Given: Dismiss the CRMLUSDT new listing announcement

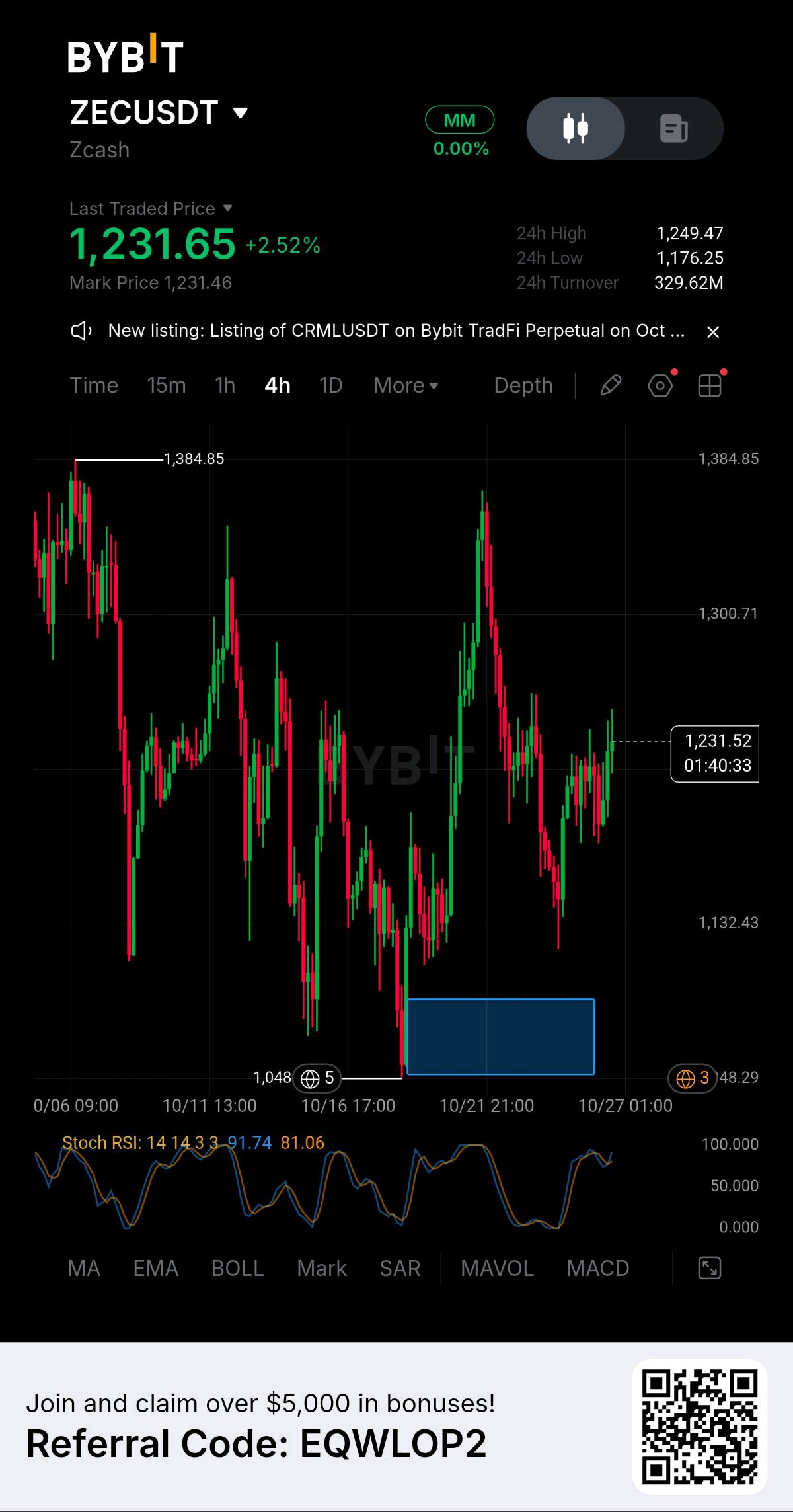Looking at the screenshot, I should pyautogui.click(x=713, y=332).
